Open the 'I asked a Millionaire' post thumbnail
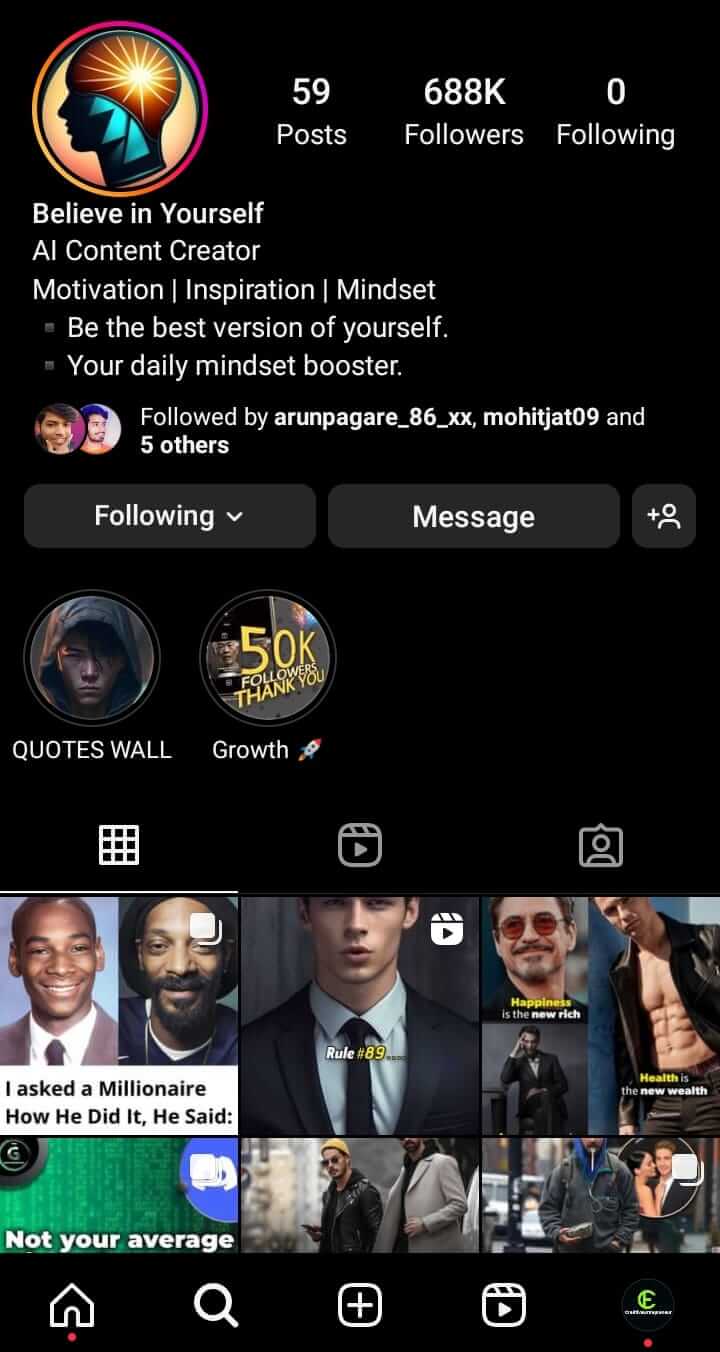 coord(119,1015)
